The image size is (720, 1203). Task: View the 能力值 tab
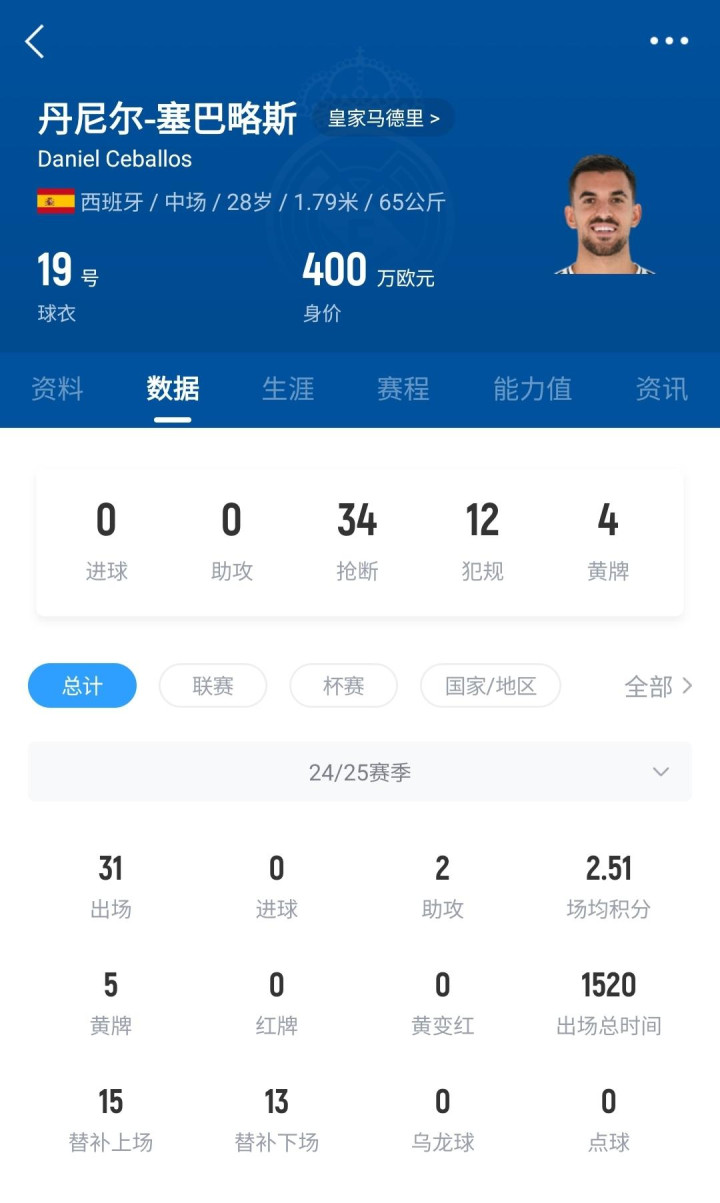(x=532, y=389)
